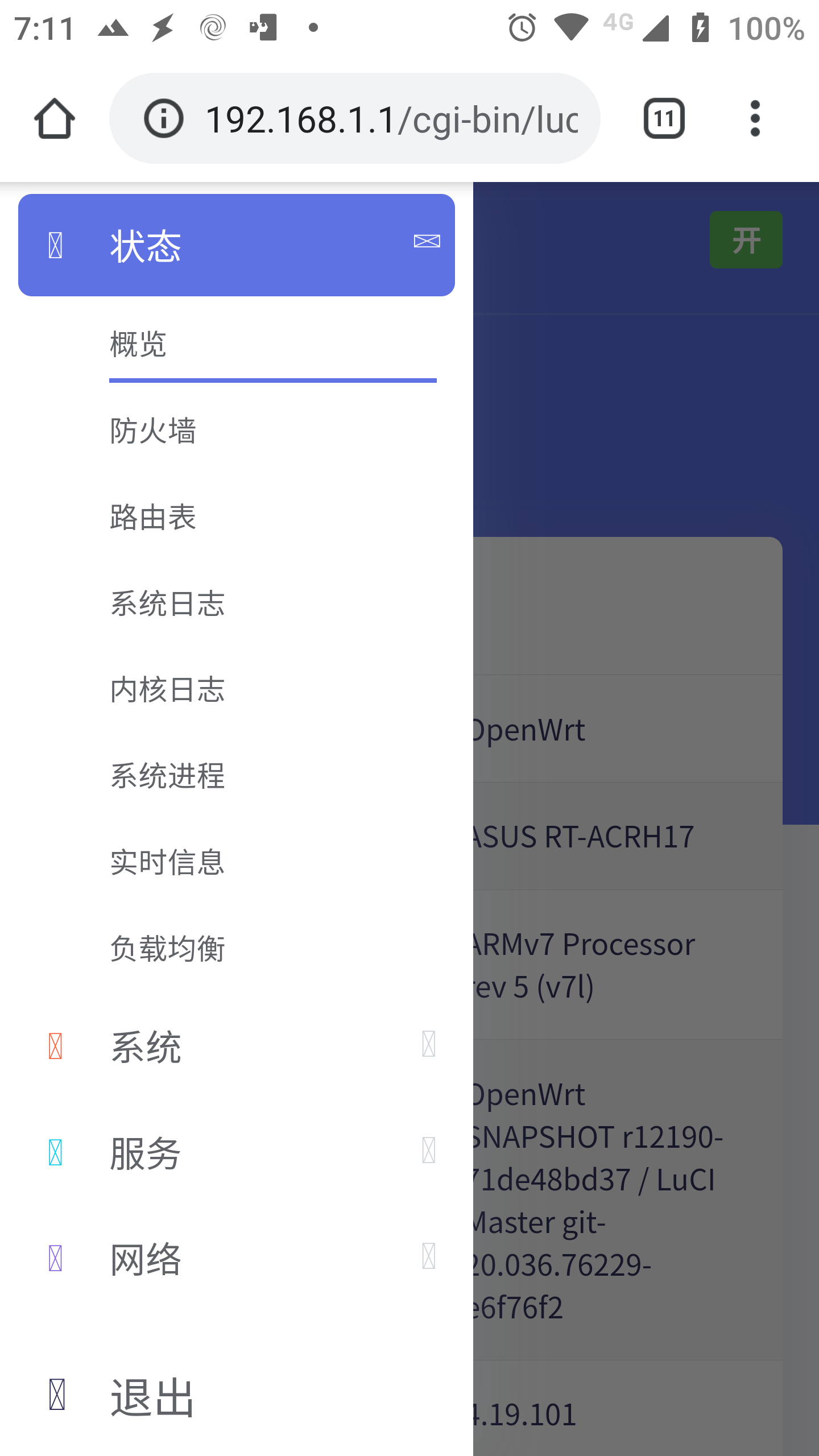Open 负载均衡 load balancing status
Screen dimensions: 819x1456
point(168,949)
